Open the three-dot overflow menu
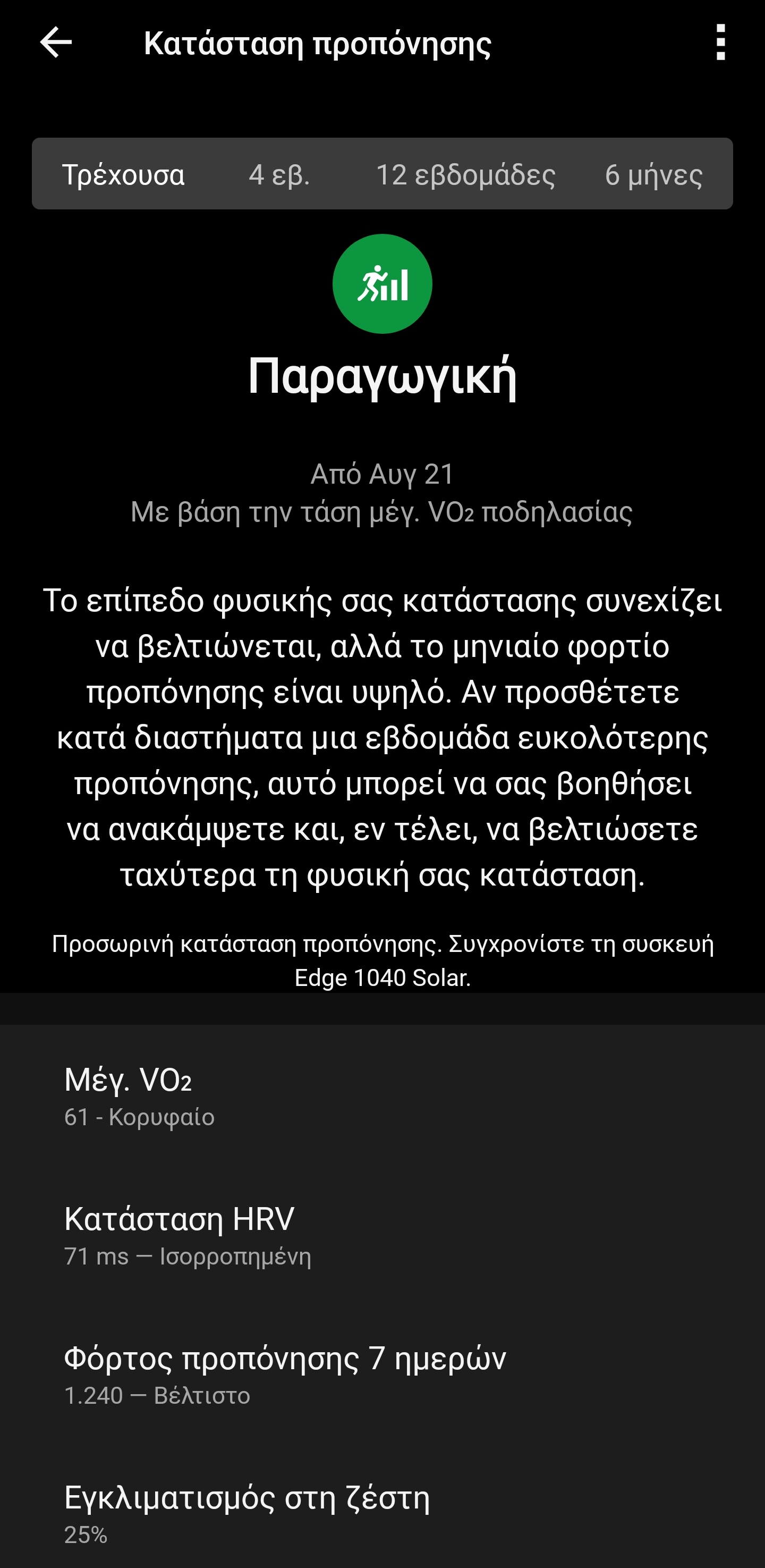Image resolution: width=765 pixels, height=1568 pixels. [x=720, y=43]
